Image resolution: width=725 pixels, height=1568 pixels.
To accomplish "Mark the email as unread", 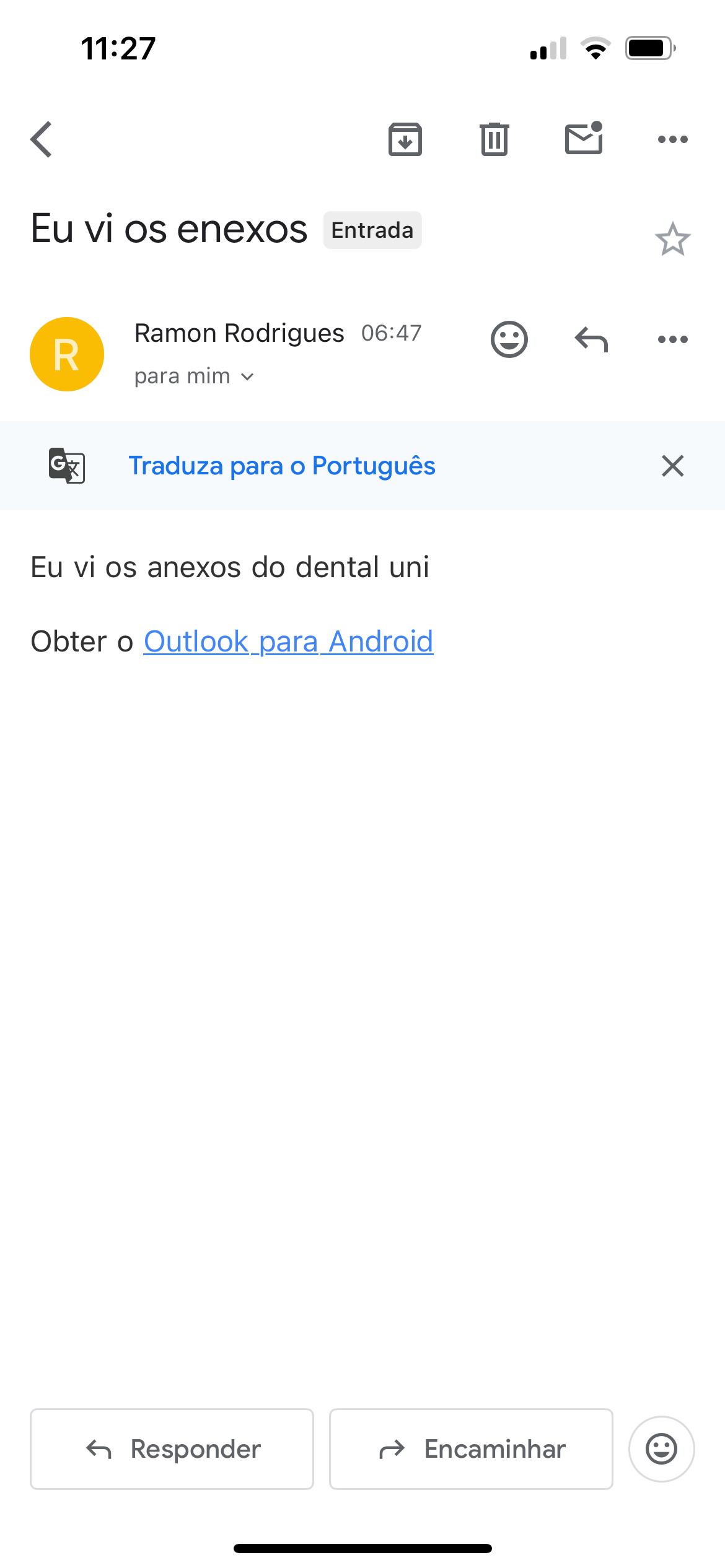I will pos(584,138).
